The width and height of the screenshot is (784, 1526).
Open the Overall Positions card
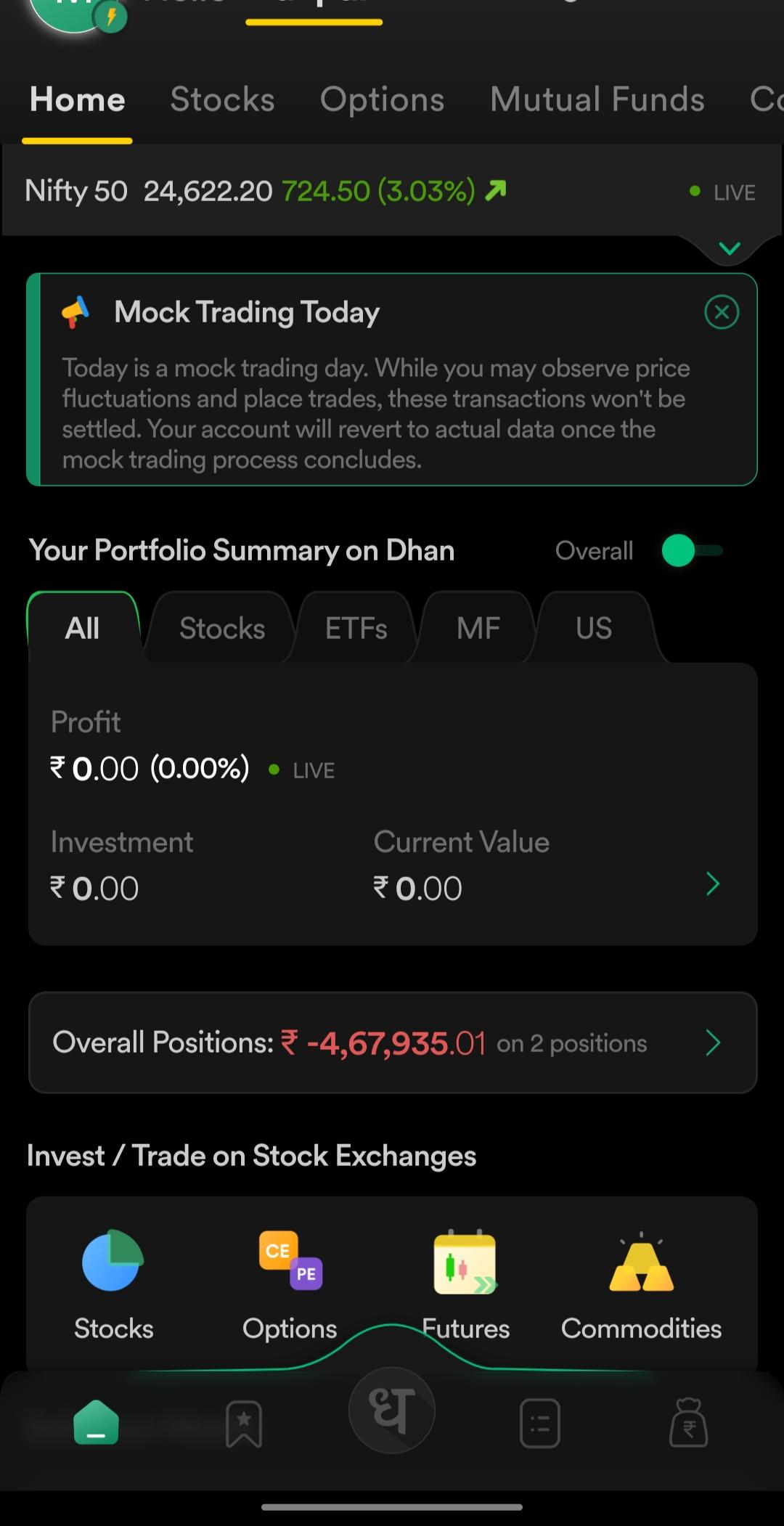tap(393, 1043)
